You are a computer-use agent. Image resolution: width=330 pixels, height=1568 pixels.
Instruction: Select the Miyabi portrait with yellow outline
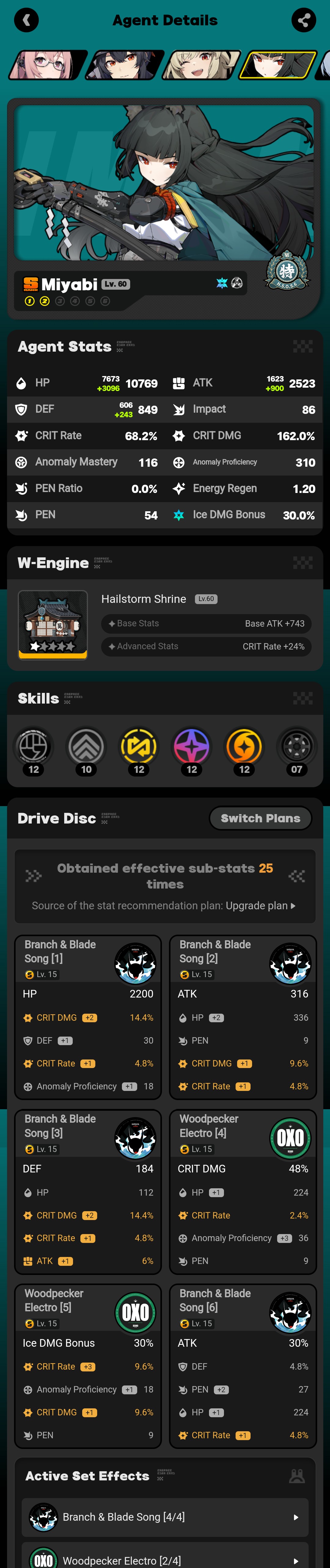(278, 64)
